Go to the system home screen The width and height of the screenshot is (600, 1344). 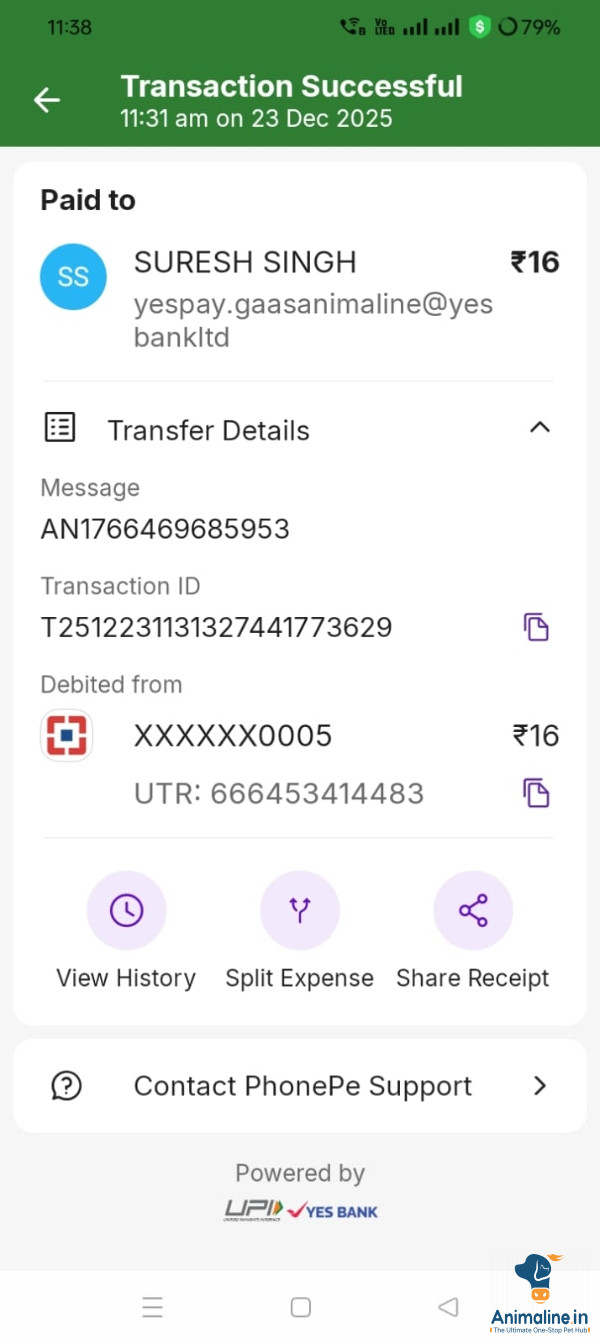coord(301,1307)
